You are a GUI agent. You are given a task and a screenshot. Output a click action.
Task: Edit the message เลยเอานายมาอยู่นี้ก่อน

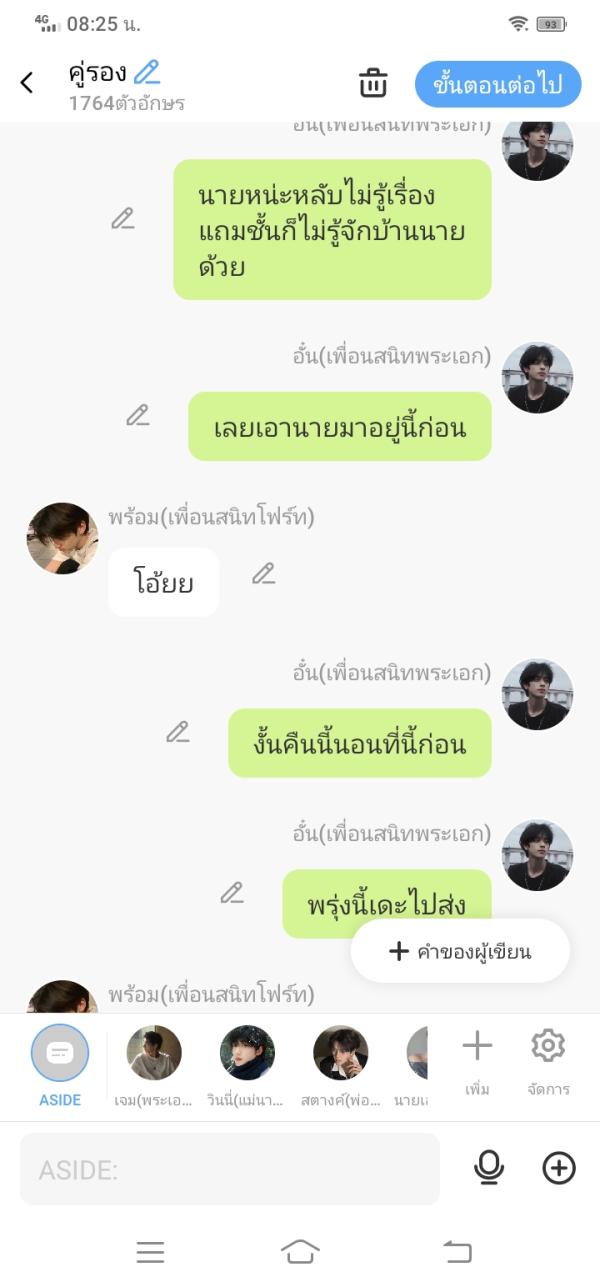pyautogui.click(x=138, y=415)
